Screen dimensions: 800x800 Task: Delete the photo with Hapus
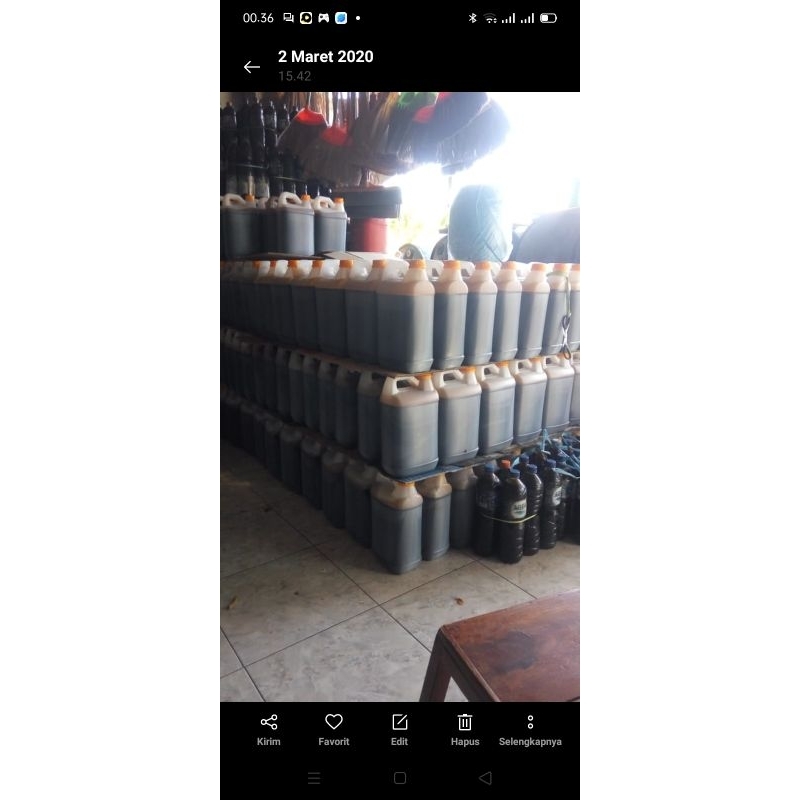pos(465,729)
